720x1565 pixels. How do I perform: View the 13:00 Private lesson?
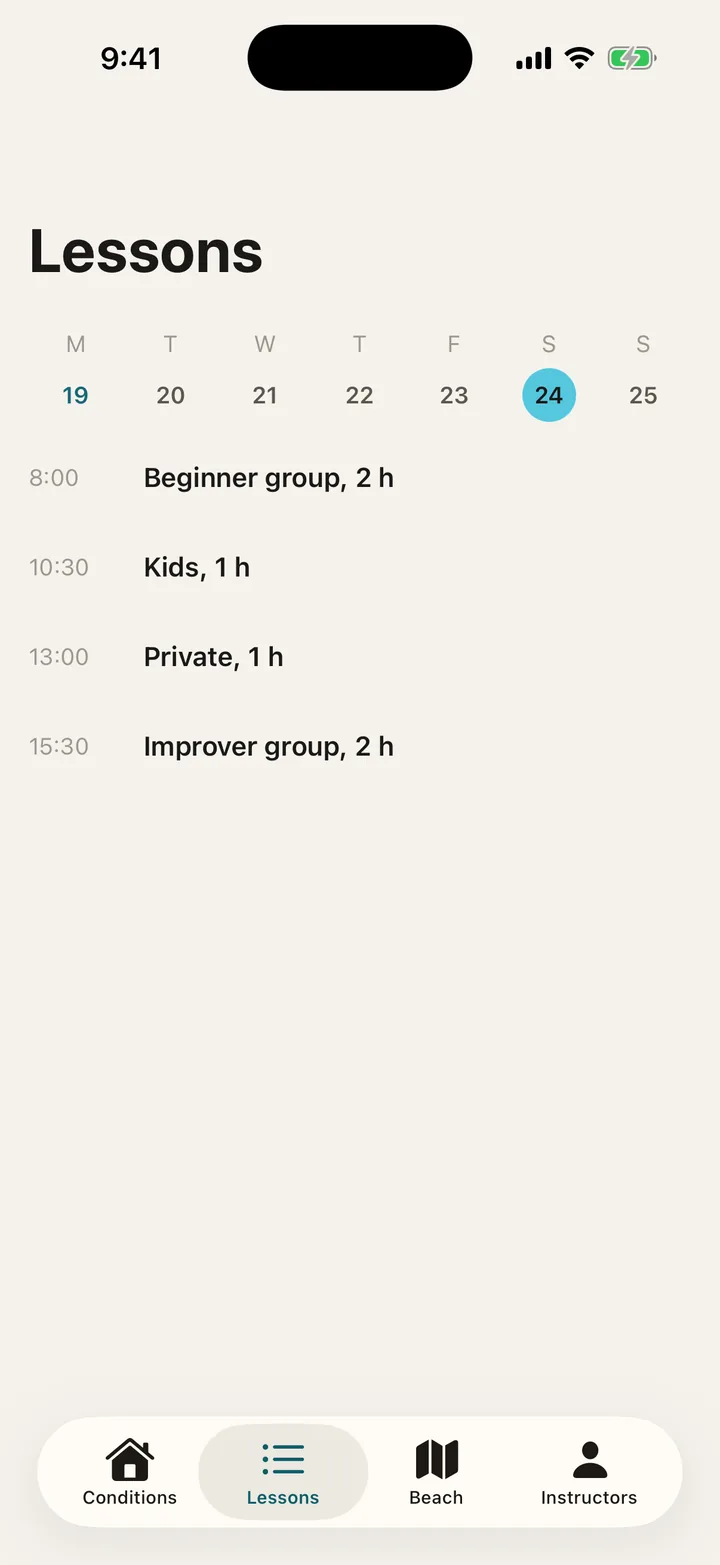tap(360, 657)
